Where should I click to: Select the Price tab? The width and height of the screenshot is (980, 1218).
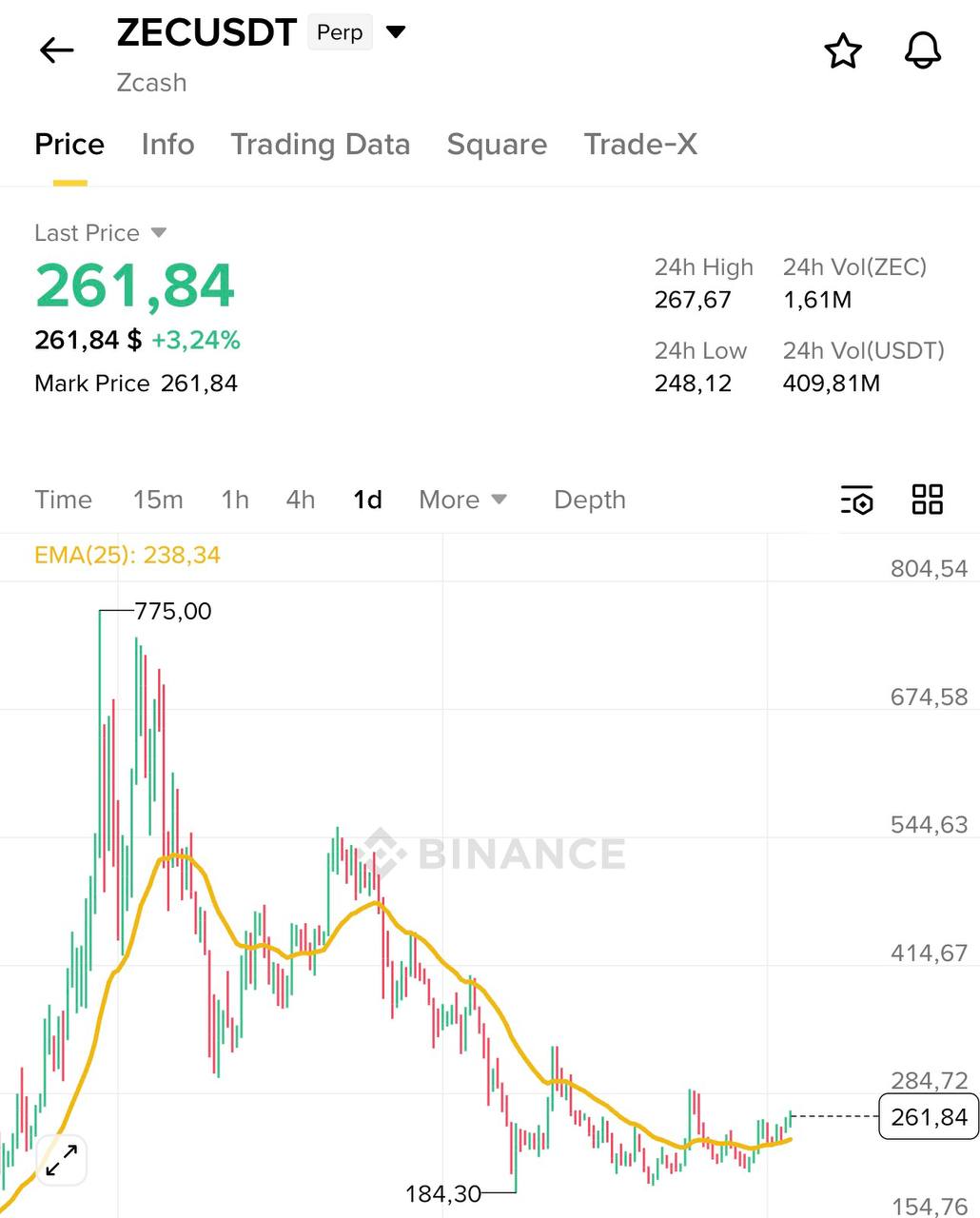69,145
